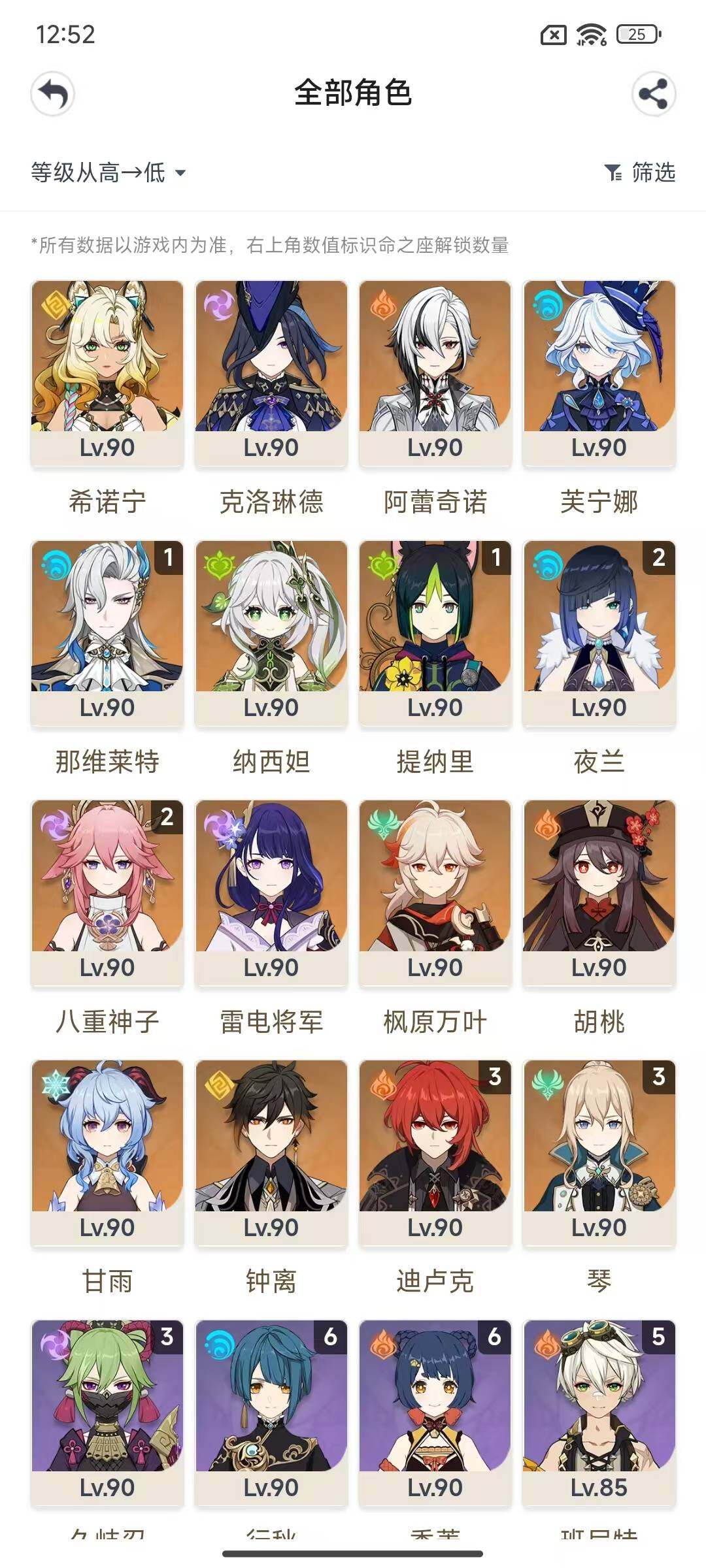The width and height of the screenshot is (706, 1568).
Task: Select the 芙宁娜 character card
Action: (599, 374)
